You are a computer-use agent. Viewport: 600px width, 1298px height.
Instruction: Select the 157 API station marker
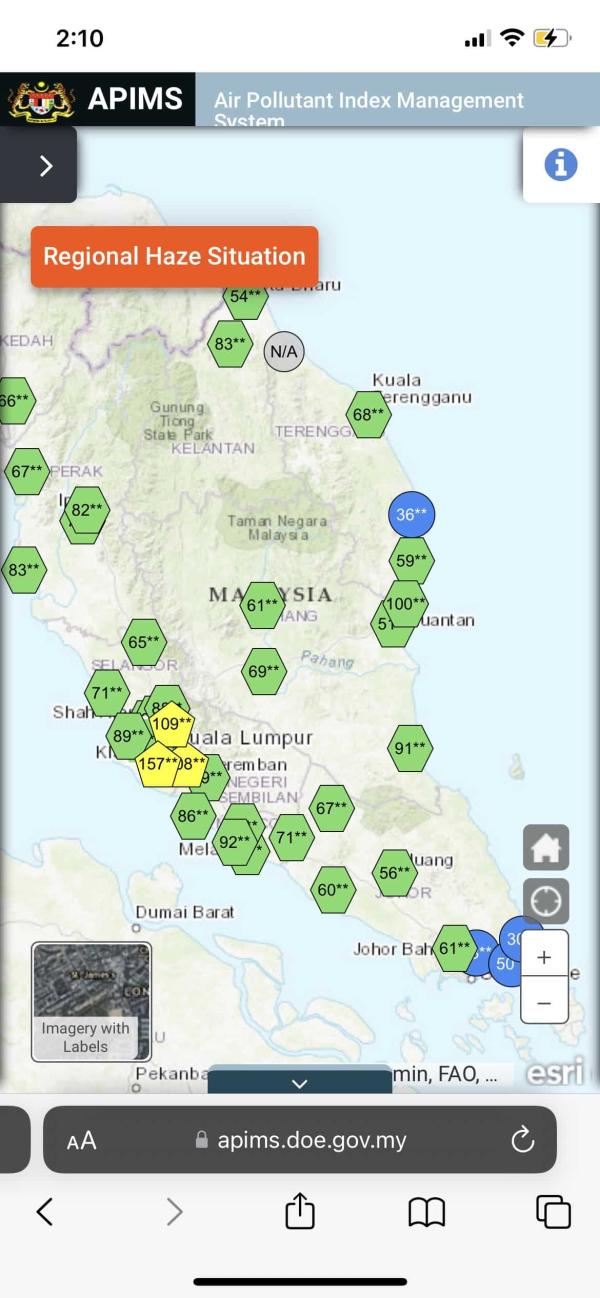click(158, 764)
